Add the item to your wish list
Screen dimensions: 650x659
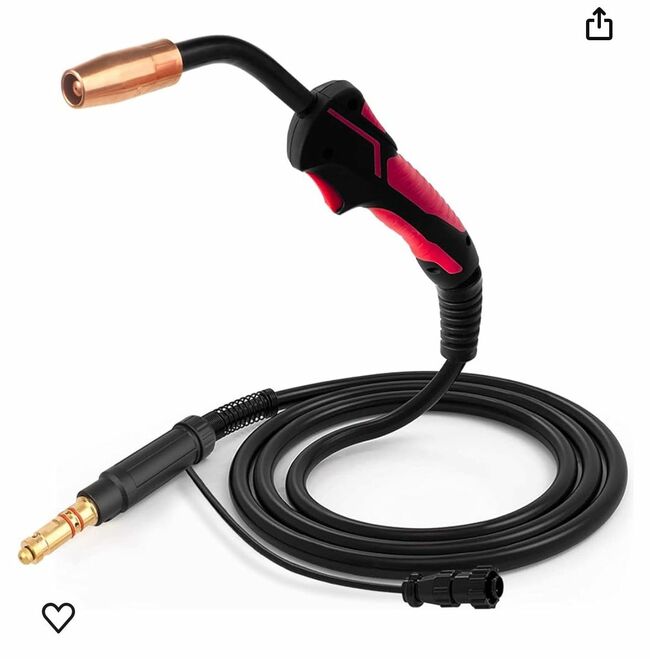[58, 617]
